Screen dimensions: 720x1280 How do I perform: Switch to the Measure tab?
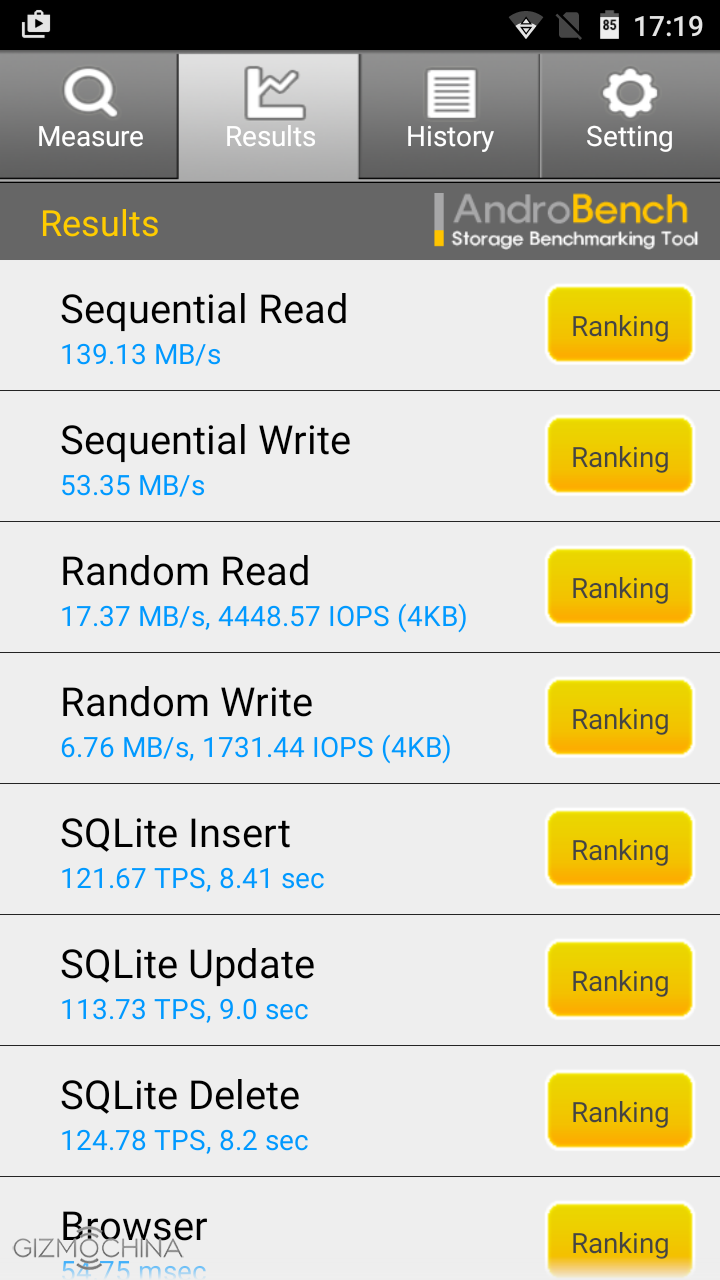pyautogui.click(x=90, y=116)
